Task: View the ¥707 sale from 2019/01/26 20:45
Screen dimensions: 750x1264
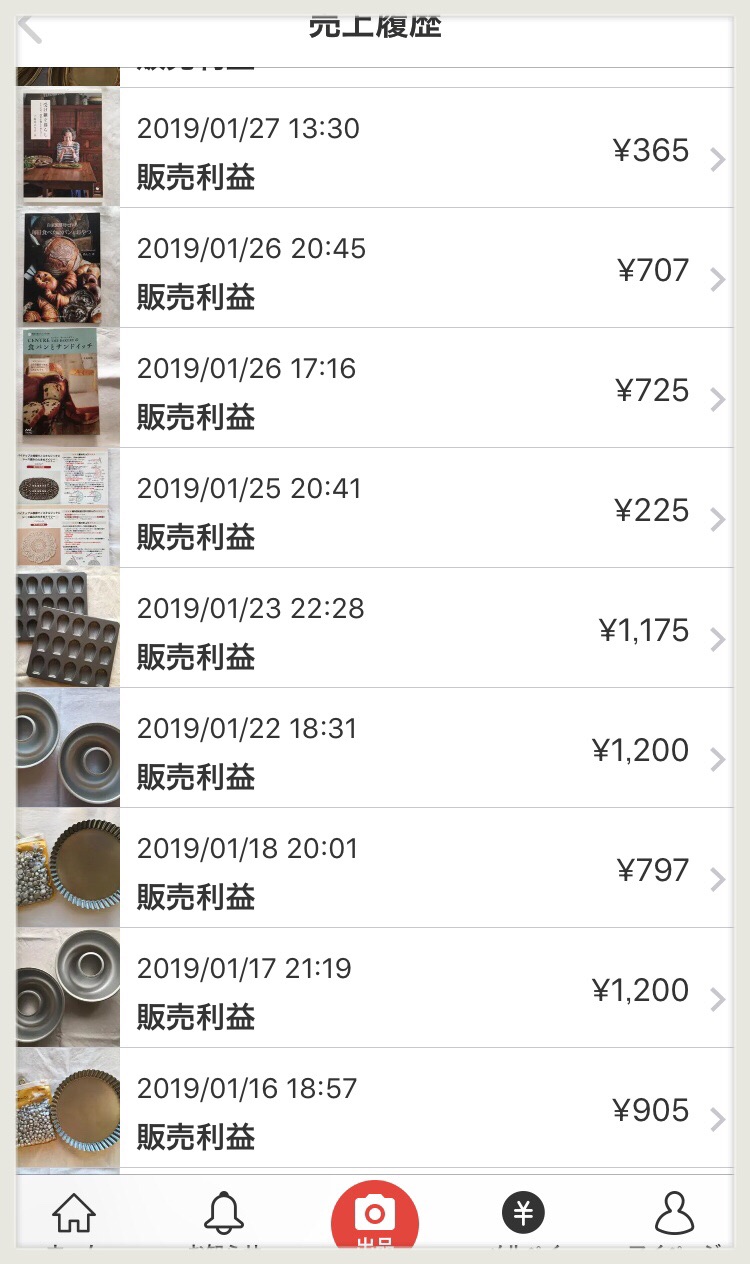Action: click(x=400, y=270)
